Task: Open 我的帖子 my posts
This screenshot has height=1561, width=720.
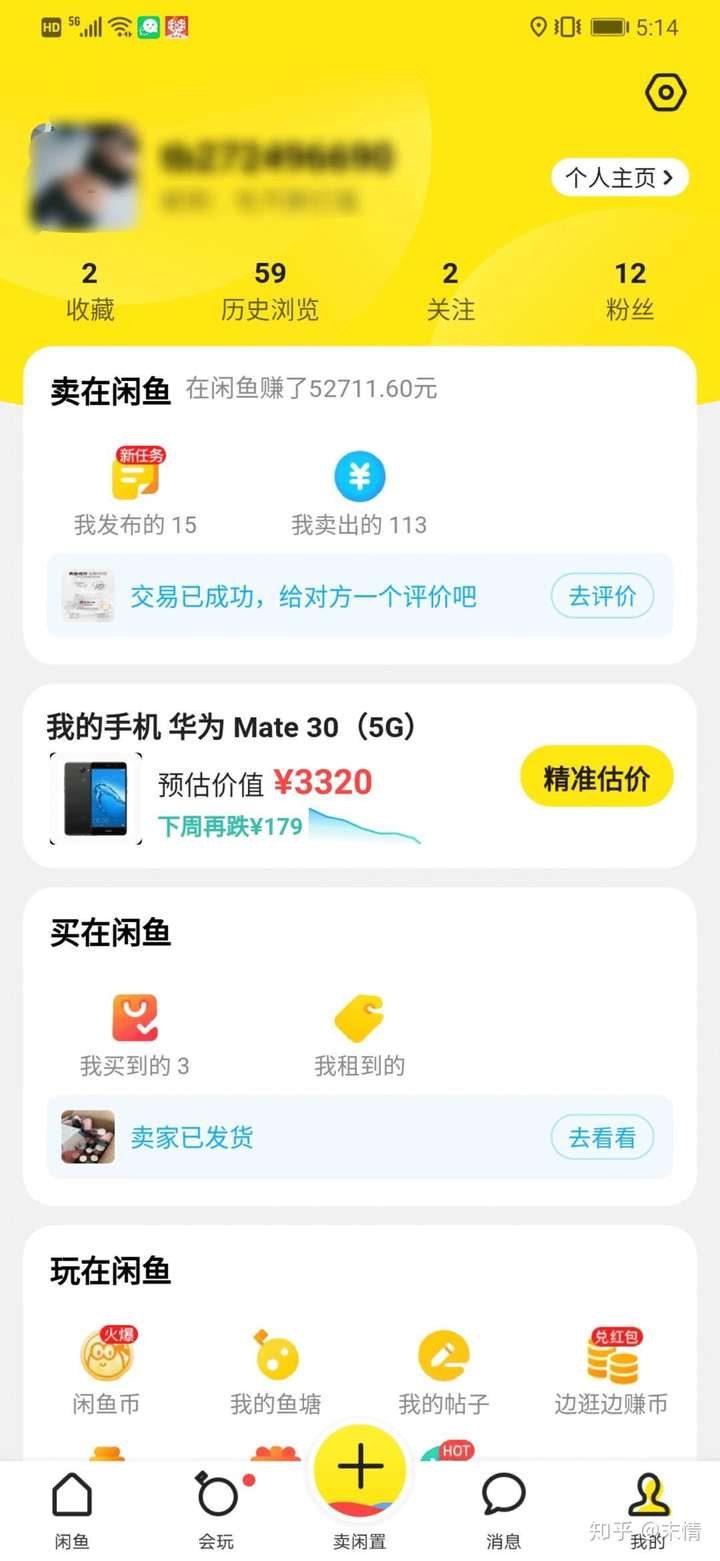Action: (442, 1355)
